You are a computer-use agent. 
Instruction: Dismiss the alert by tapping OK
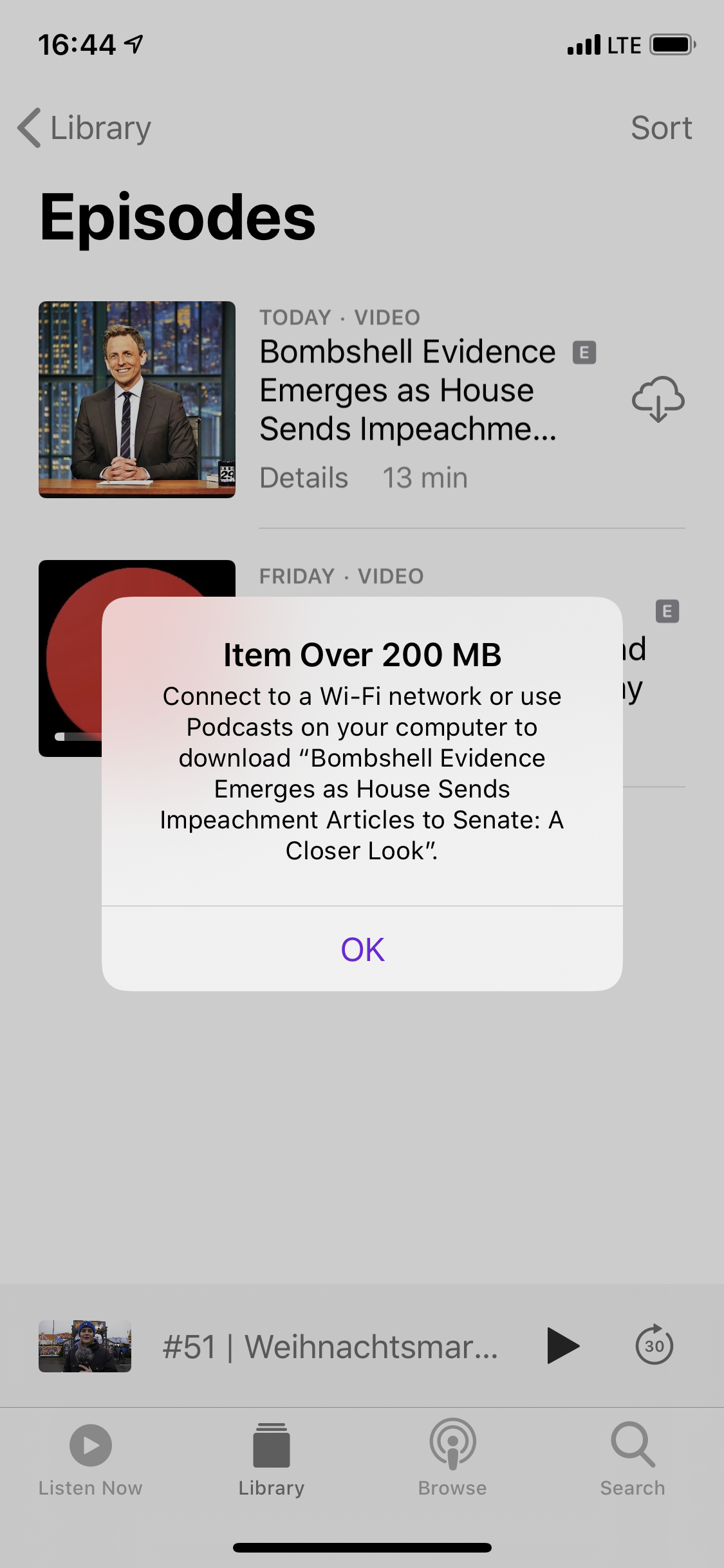click(x=362, y=949)
